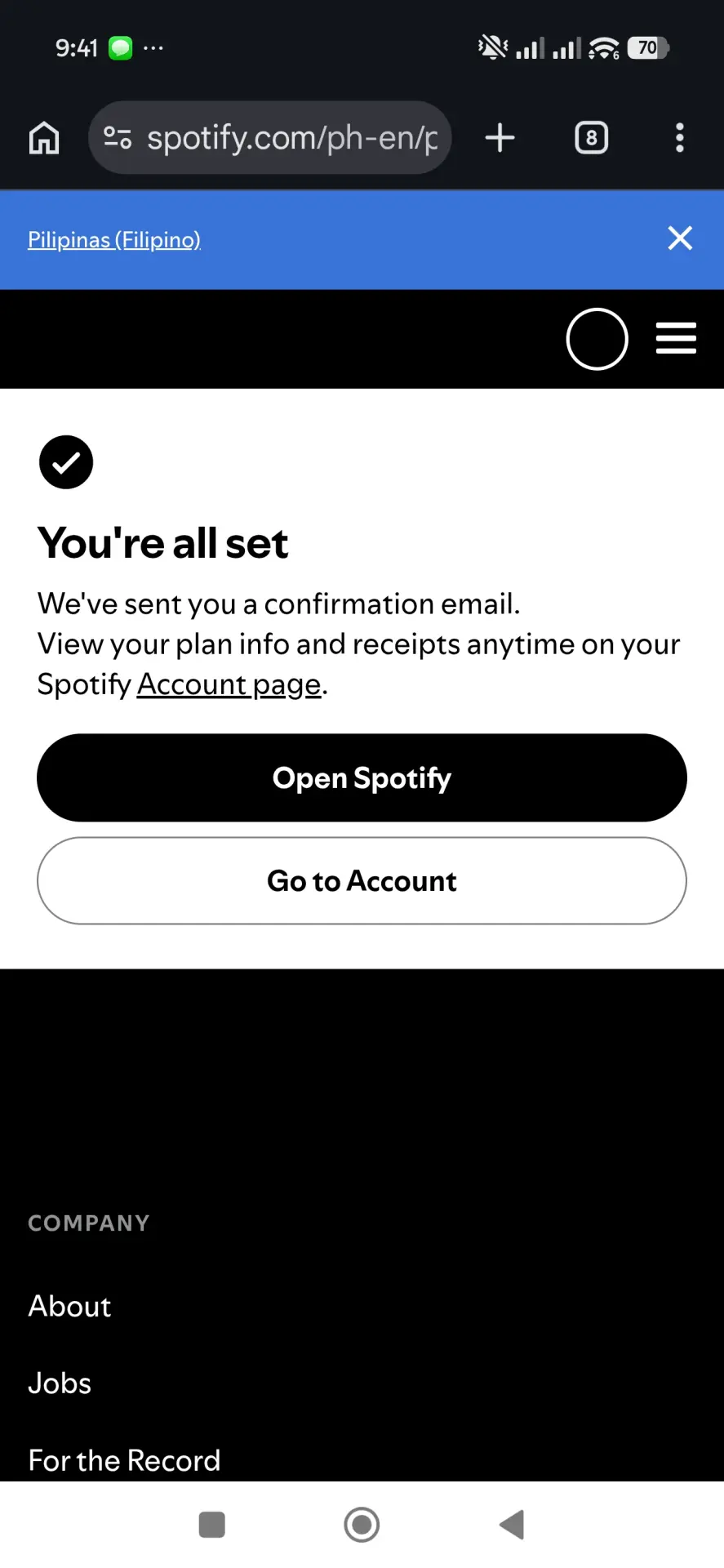Dismiss the blue language banner
The image size is (724, 1568).
(680, 238)
